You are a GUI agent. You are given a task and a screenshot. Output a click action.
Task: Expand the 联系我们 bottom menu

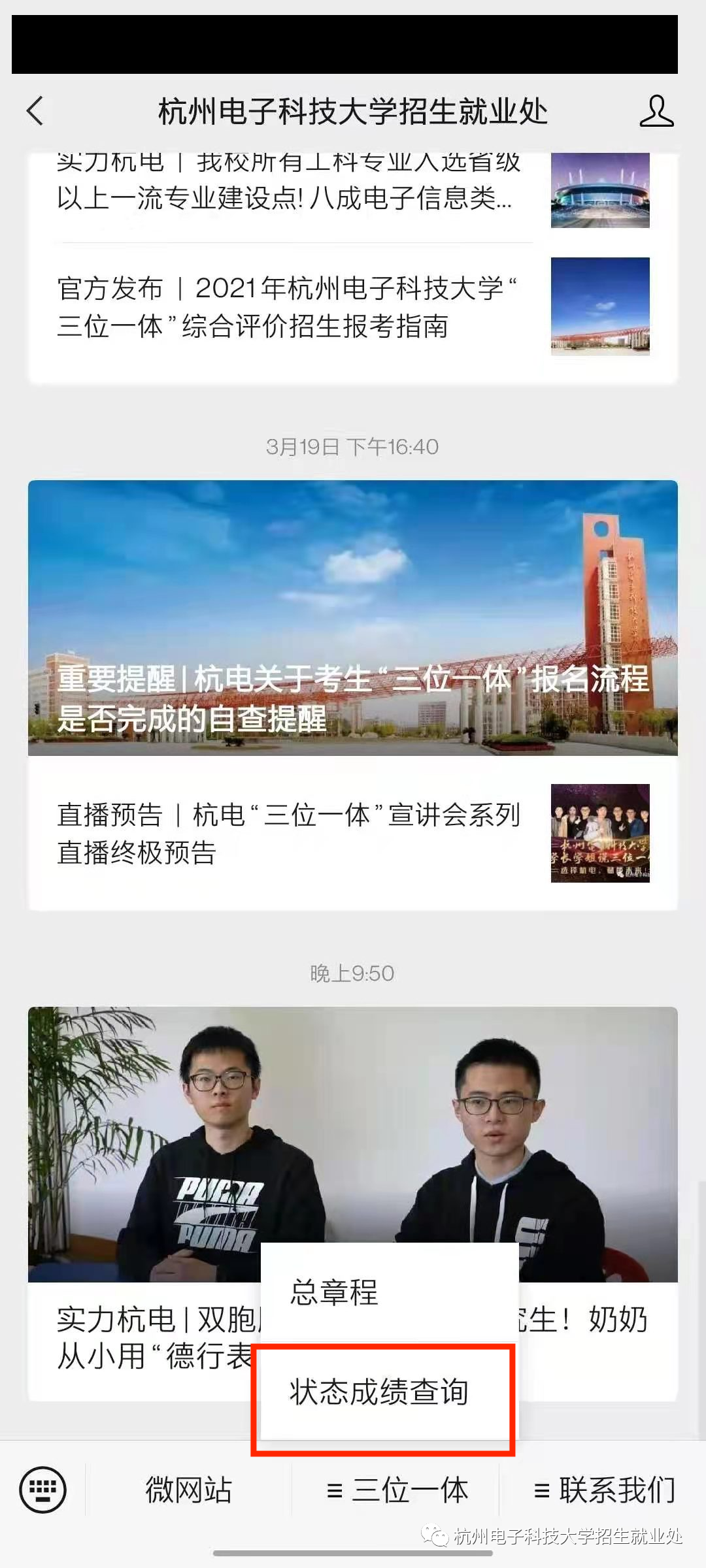click(605, 1490)
